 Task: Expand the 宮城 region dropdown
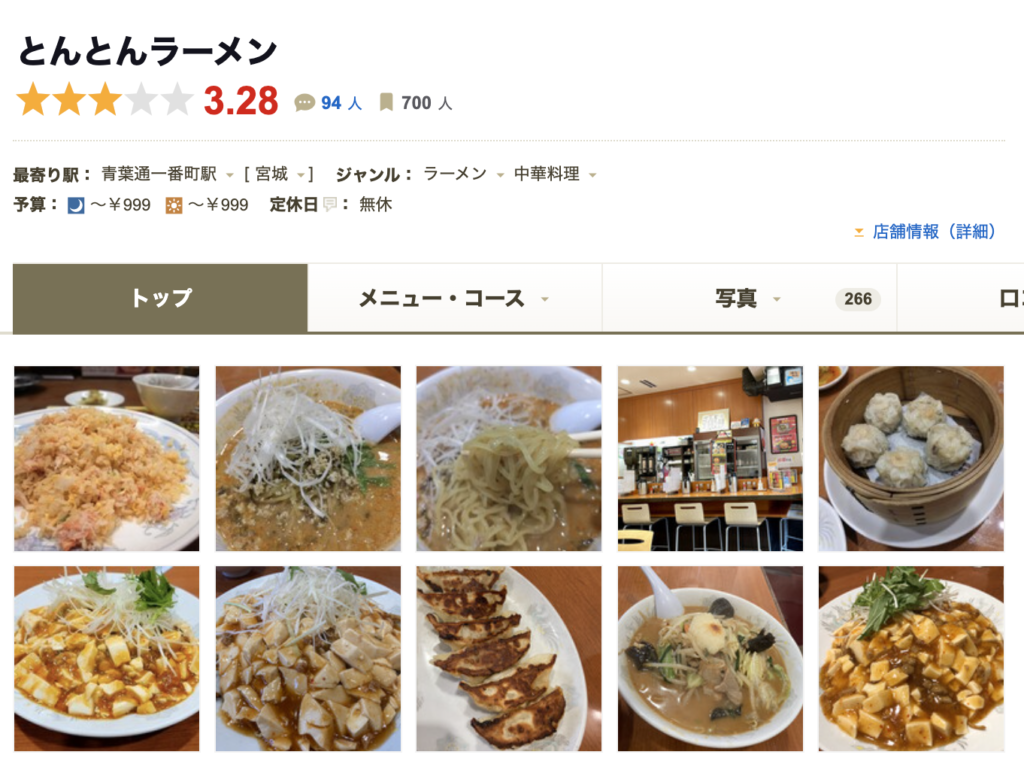299,175
